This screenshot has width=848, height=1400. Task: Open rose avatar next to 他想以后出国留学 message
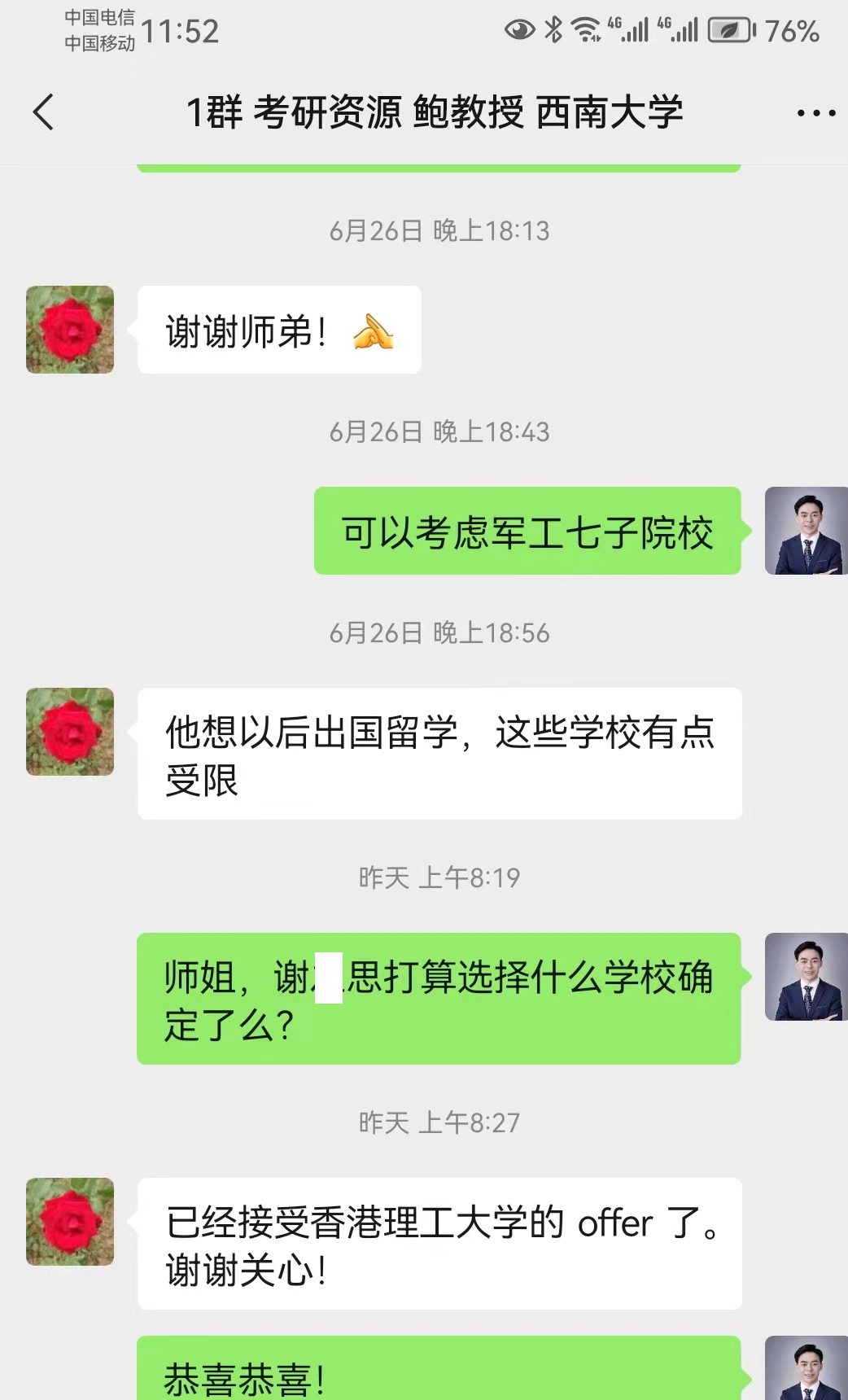70,732
